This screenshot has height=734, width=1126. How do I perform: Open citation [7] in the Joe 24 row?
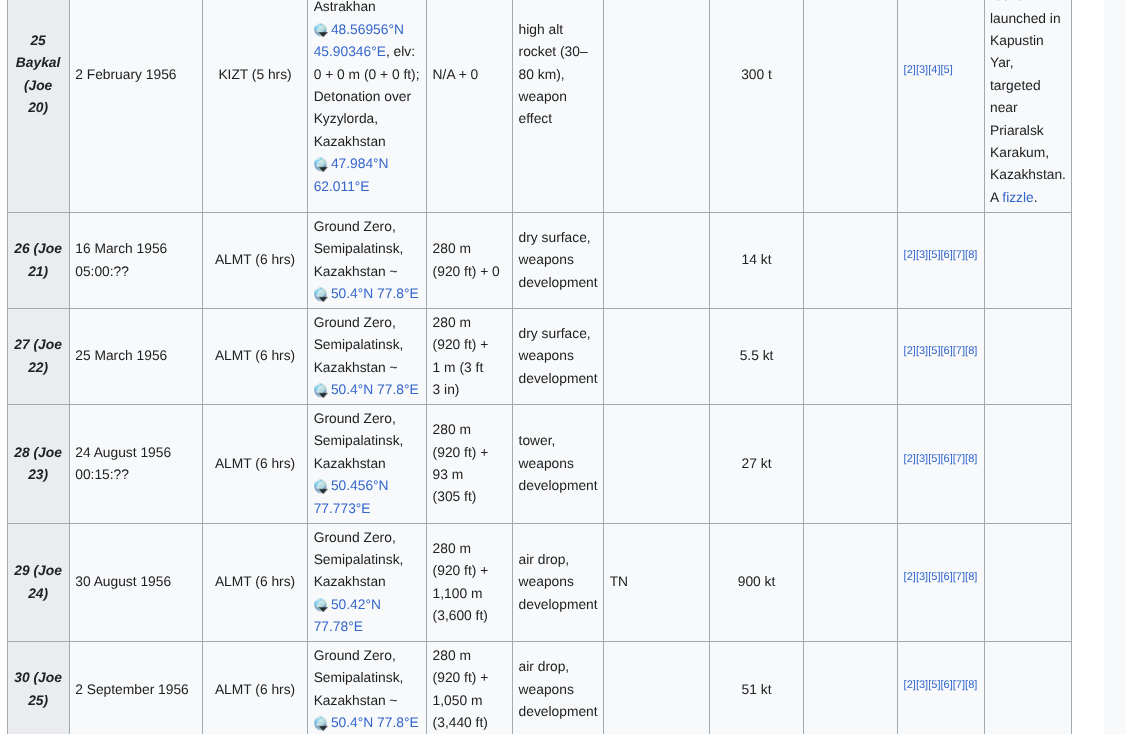point(958,577)
